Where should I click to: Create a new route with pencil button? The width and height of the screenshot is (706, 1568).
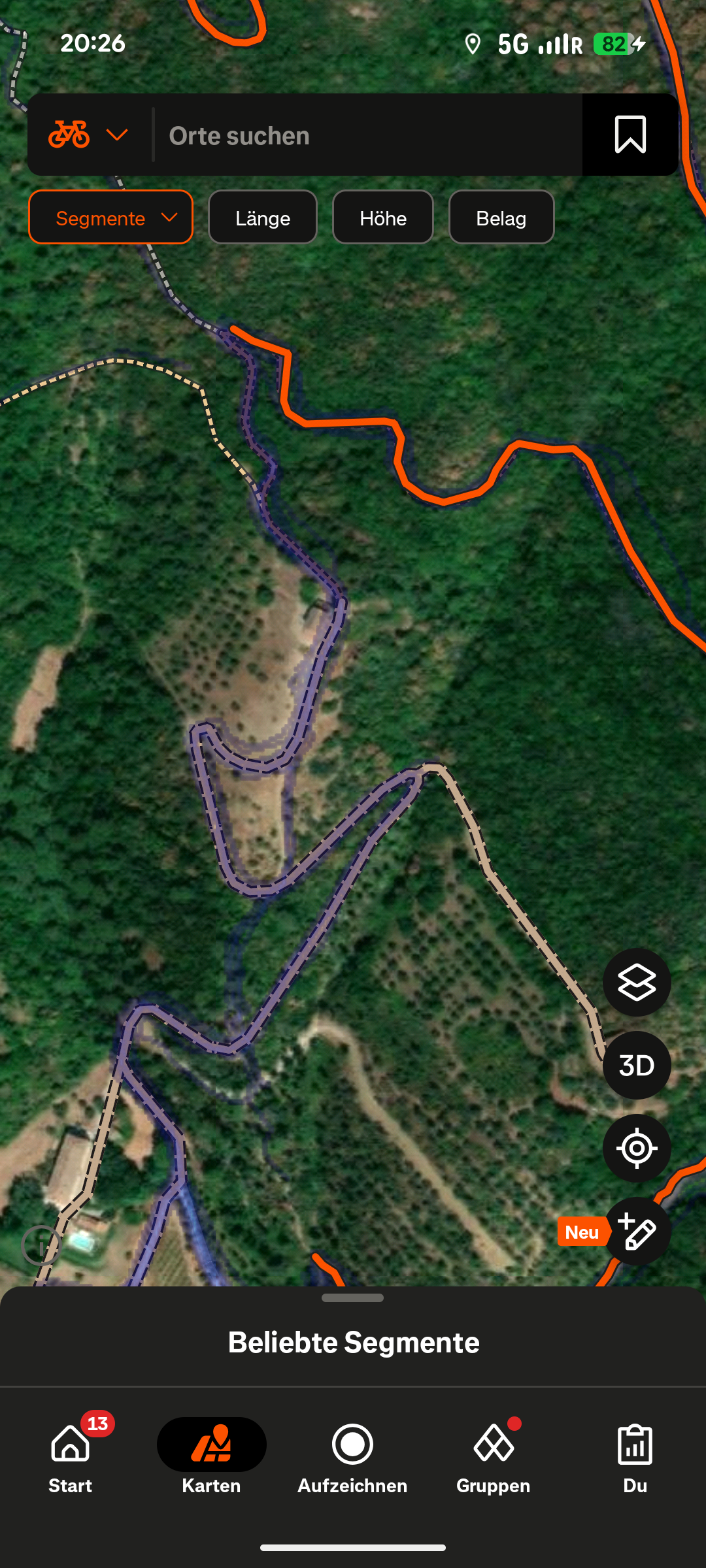pos(637,1232)
